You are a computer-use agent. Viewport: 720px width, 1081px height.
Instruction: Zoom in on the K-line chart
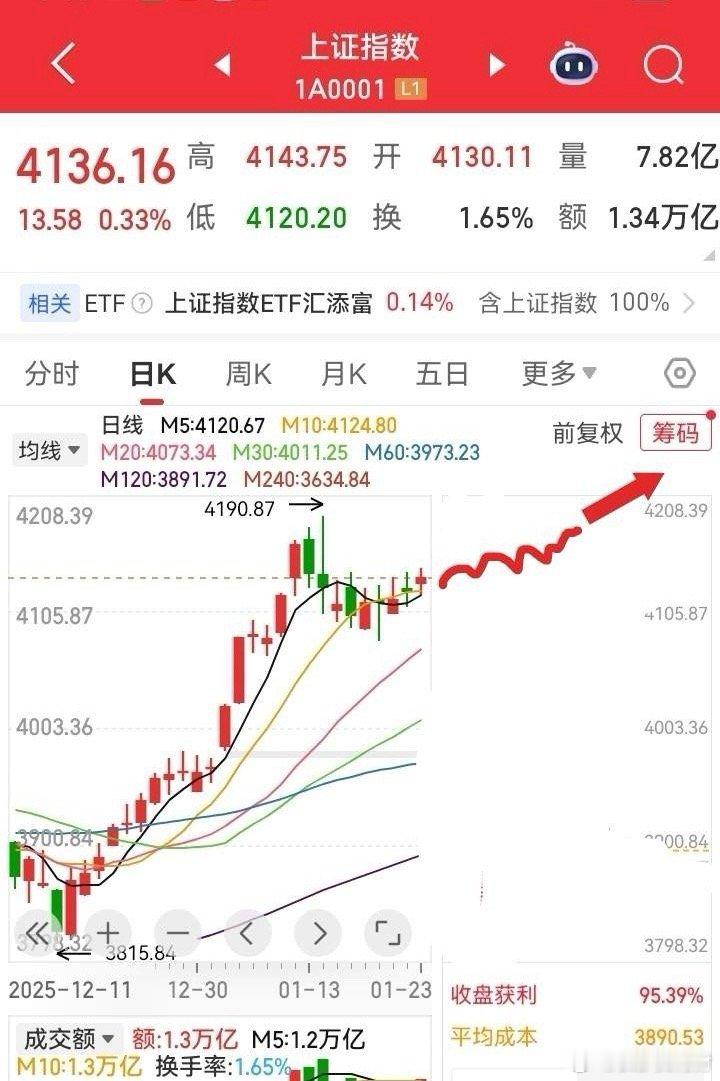[108, 931]
